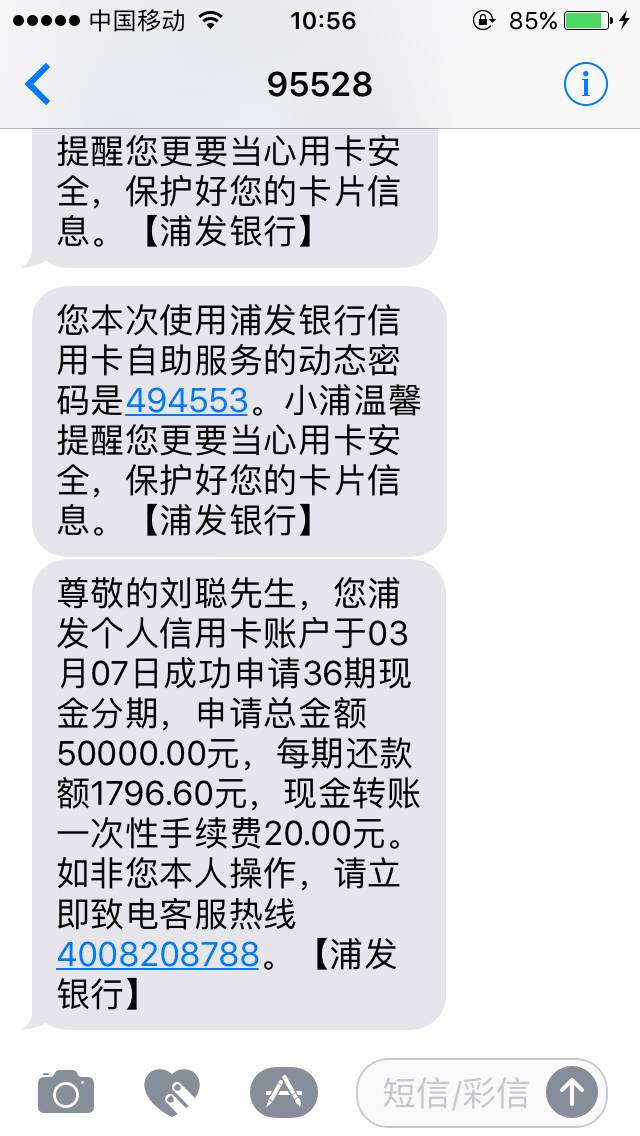The height and width of the screenshot is (1136, 640).
Task: Open the iMessage App Store icon
Action: point(283,1091)
